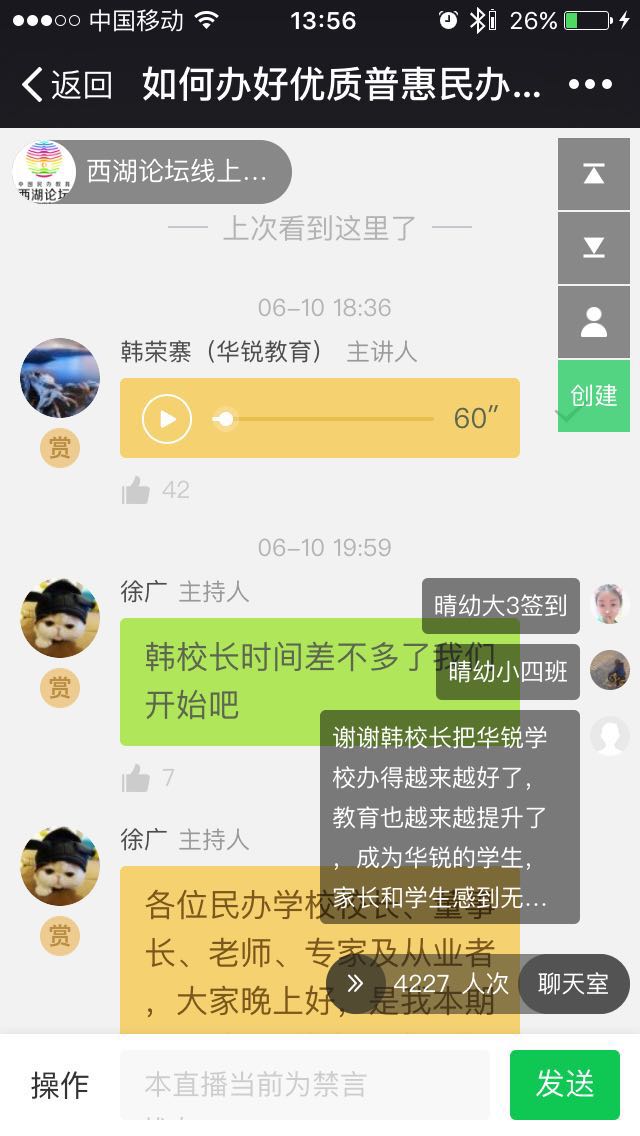The image size is (640, 1136).
Task: Show only the speaker's messages
Action: [x=594, y=322]
